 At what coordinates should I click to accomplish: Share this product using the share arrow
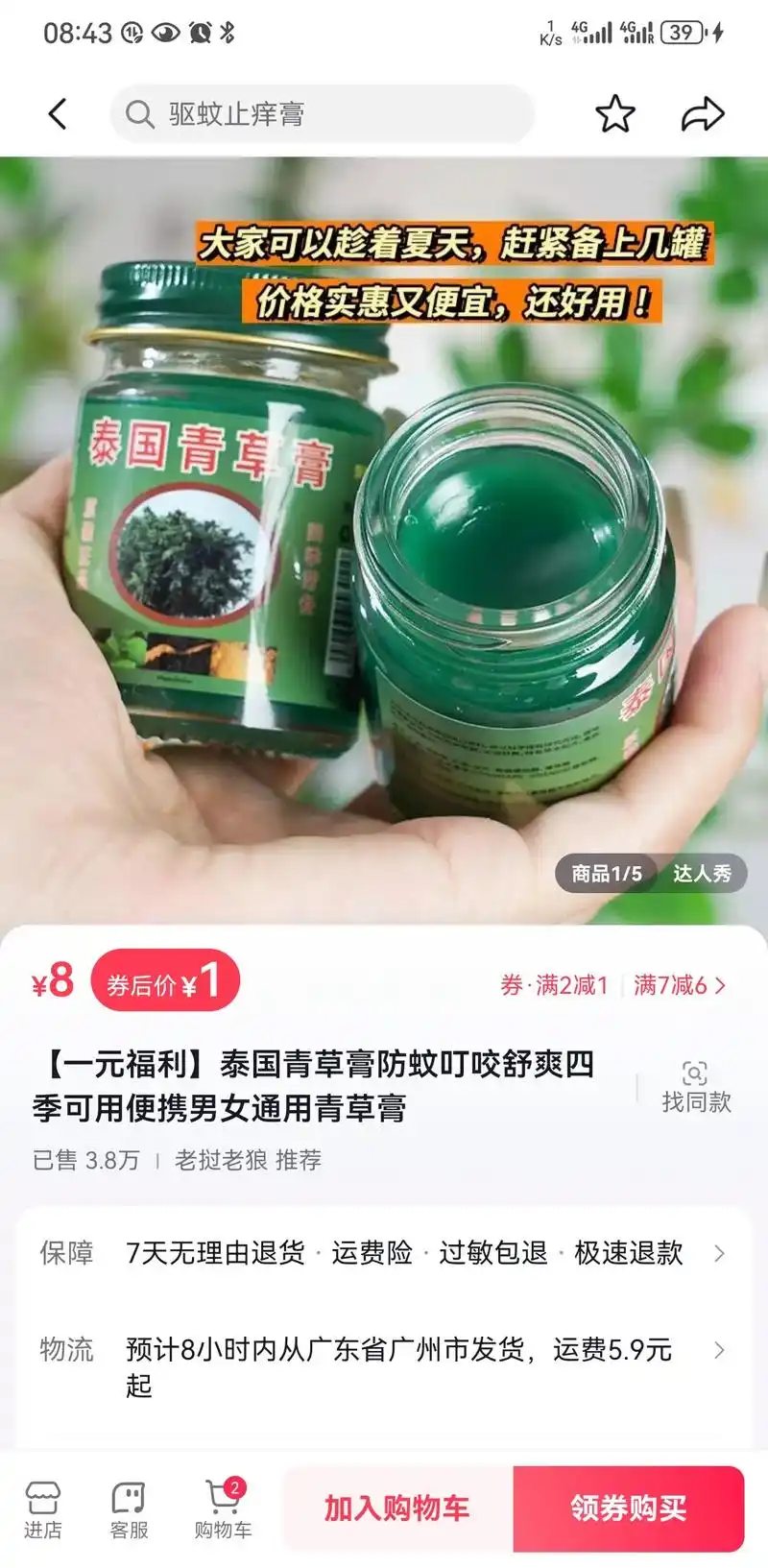703,113
